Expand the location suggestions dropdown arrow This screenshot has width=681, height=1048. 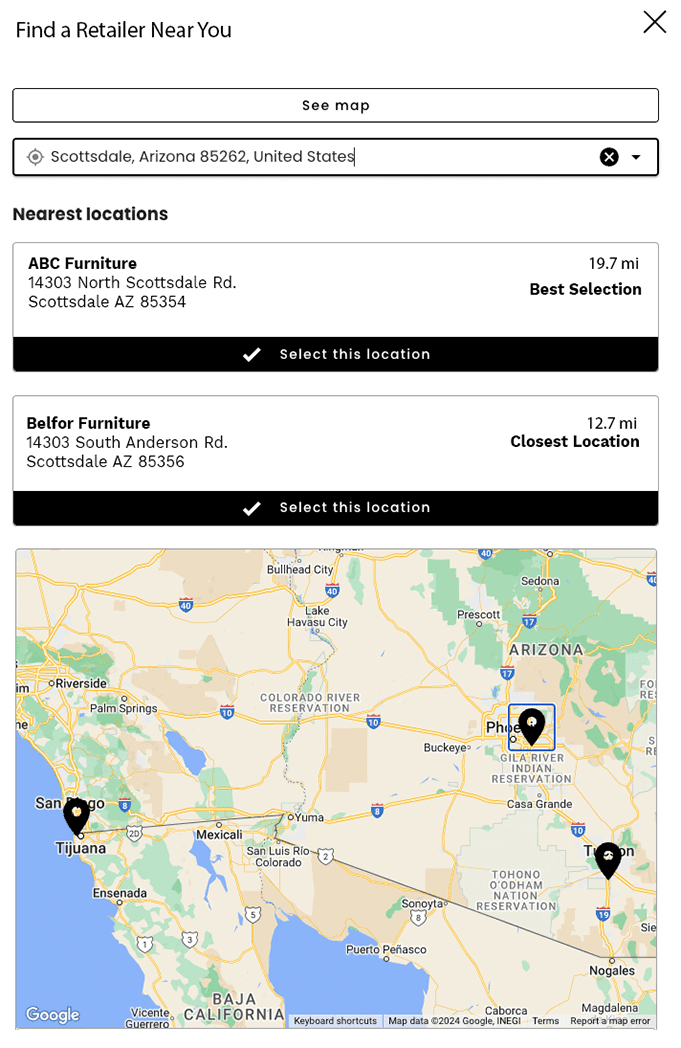pyautogui.click(x=636, y=157)
